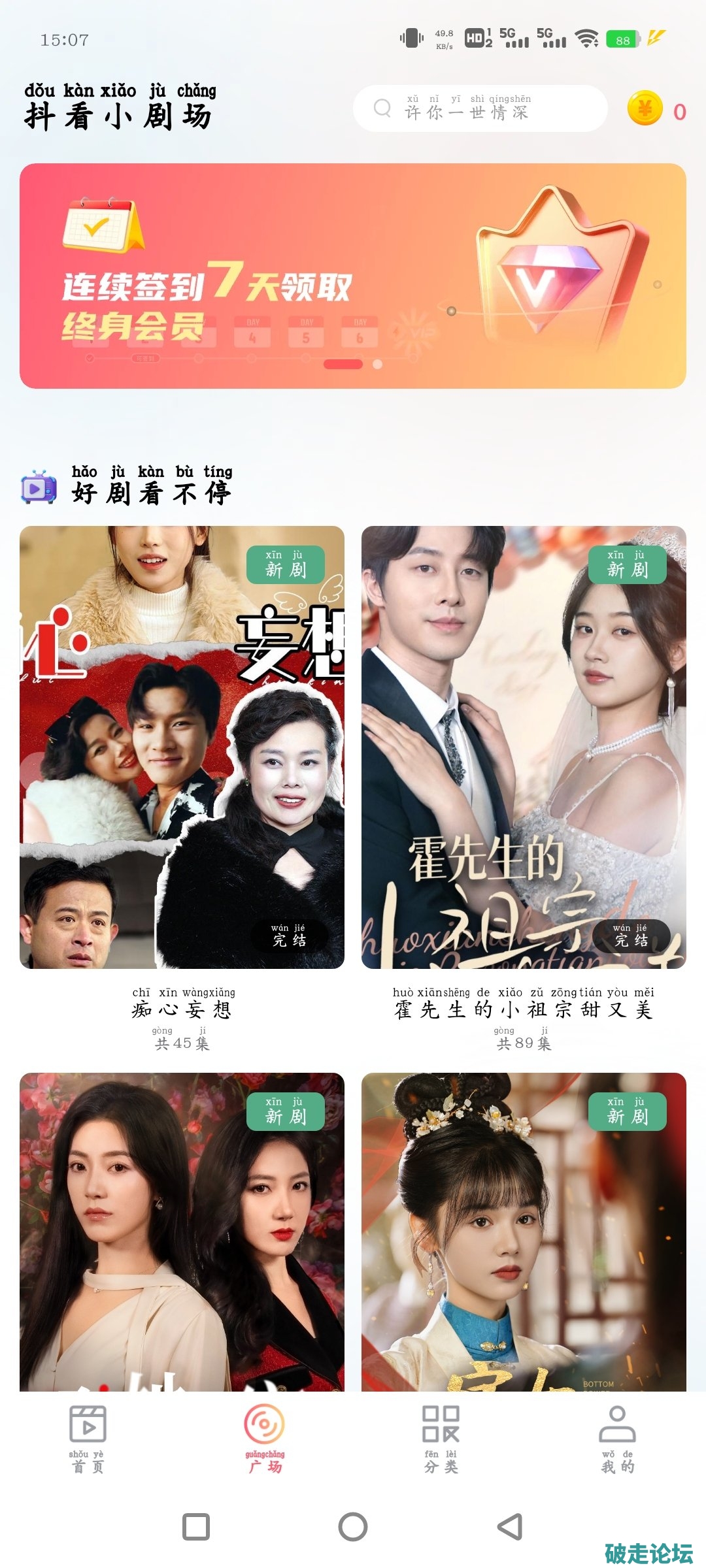Open the drama 痴心妄想
The height and width of the screenshot is (1568, 706).
click(x=182, y=747)
